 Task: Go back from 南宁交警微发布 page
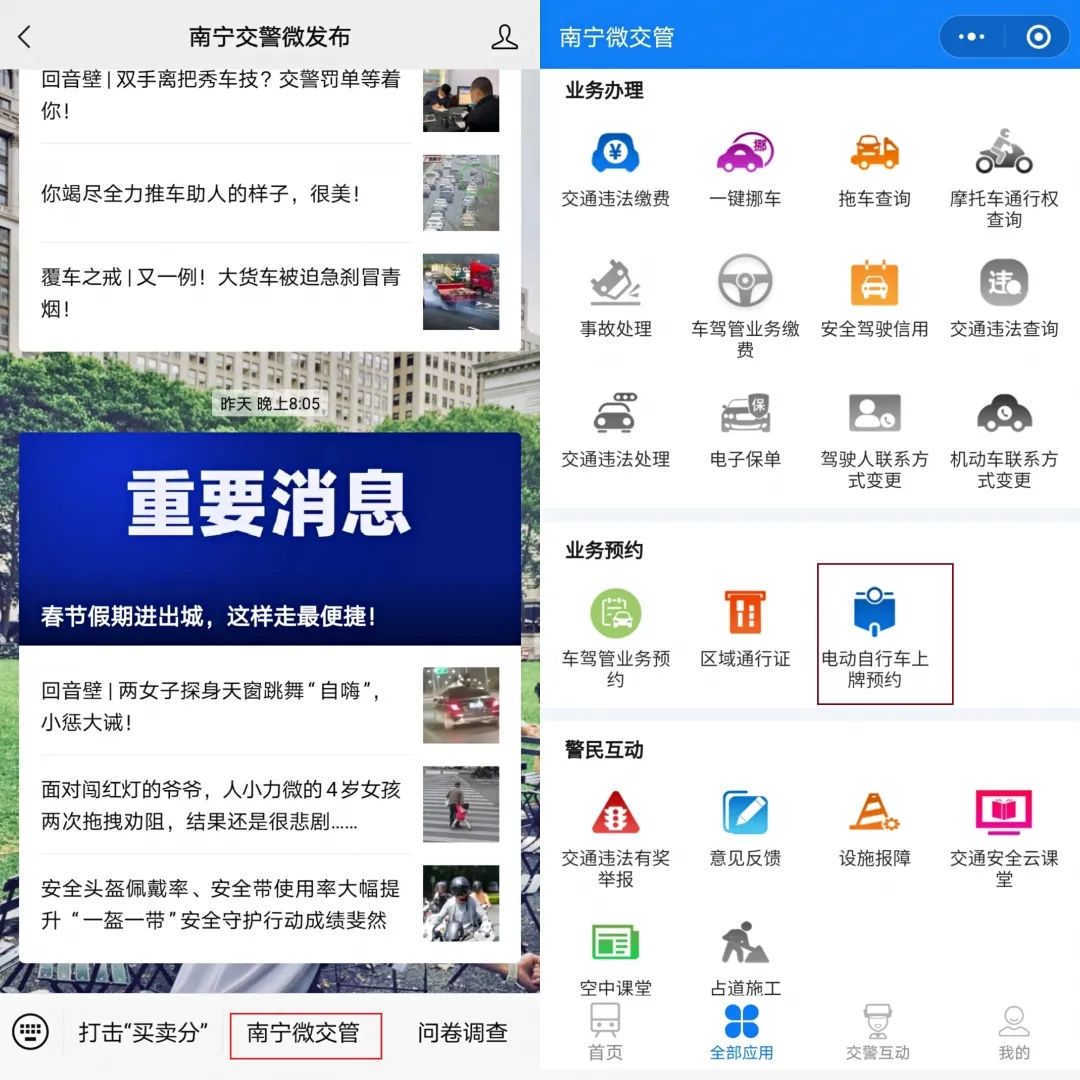pos(25,37)
